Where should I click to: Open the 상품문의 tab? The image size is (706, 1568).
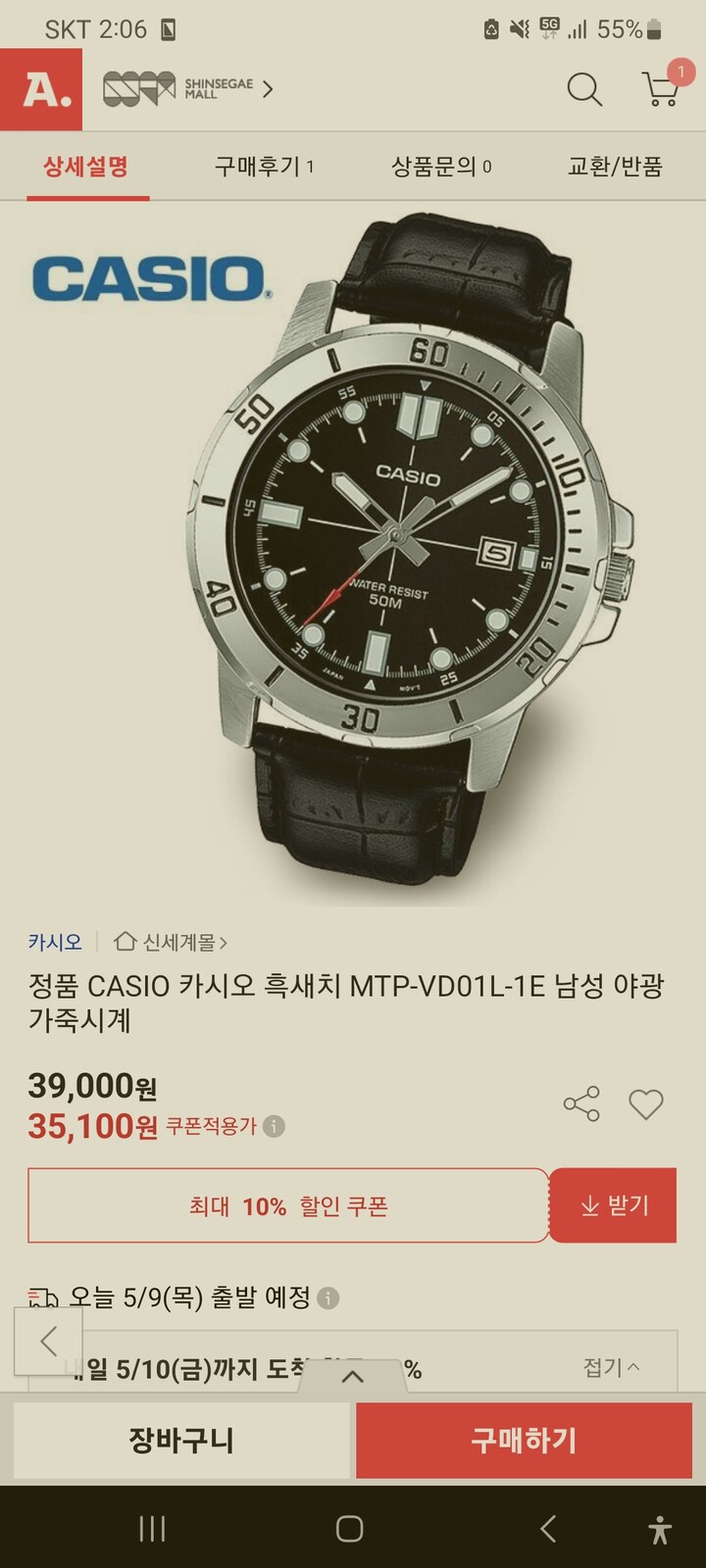[x=438, y=167]
